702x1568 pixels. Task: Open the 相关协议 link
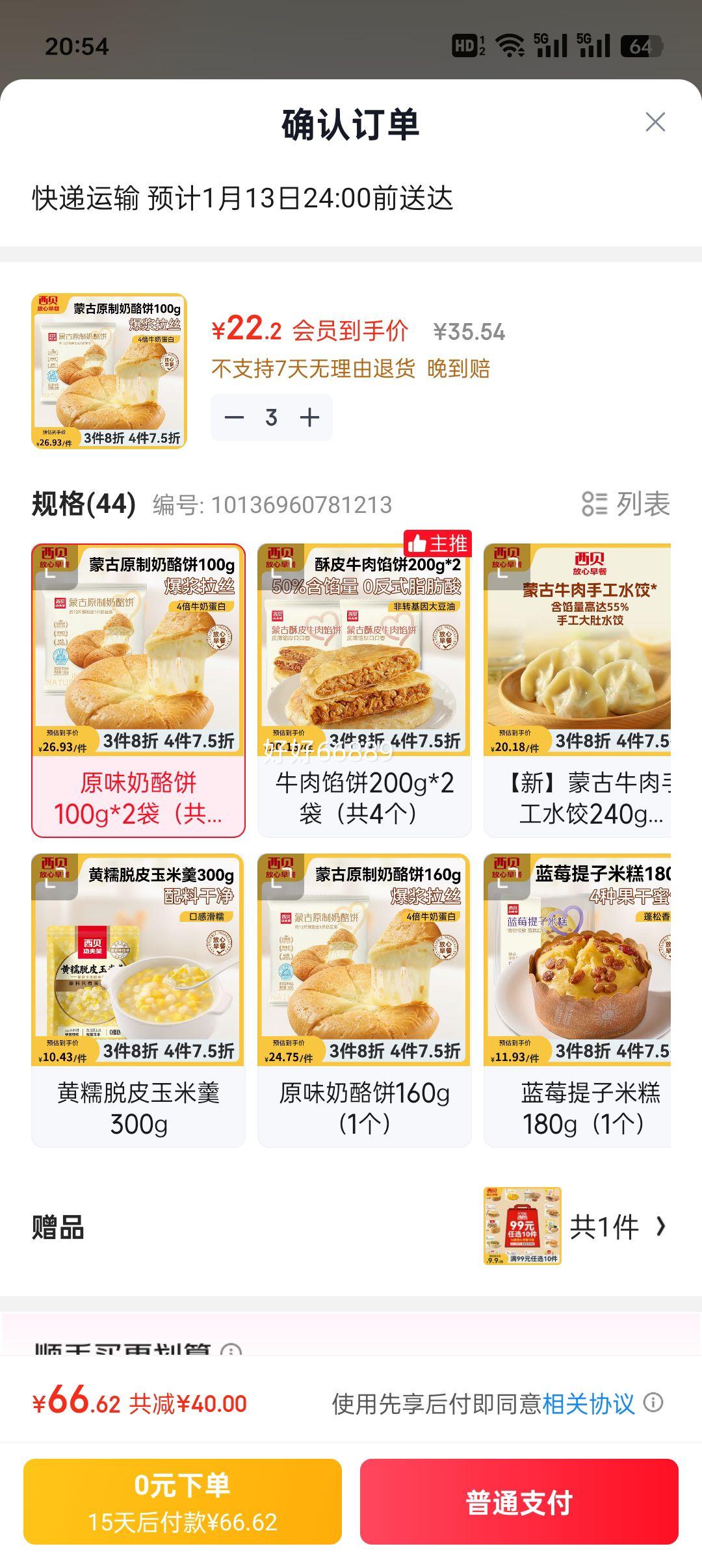pos(588,1404)
